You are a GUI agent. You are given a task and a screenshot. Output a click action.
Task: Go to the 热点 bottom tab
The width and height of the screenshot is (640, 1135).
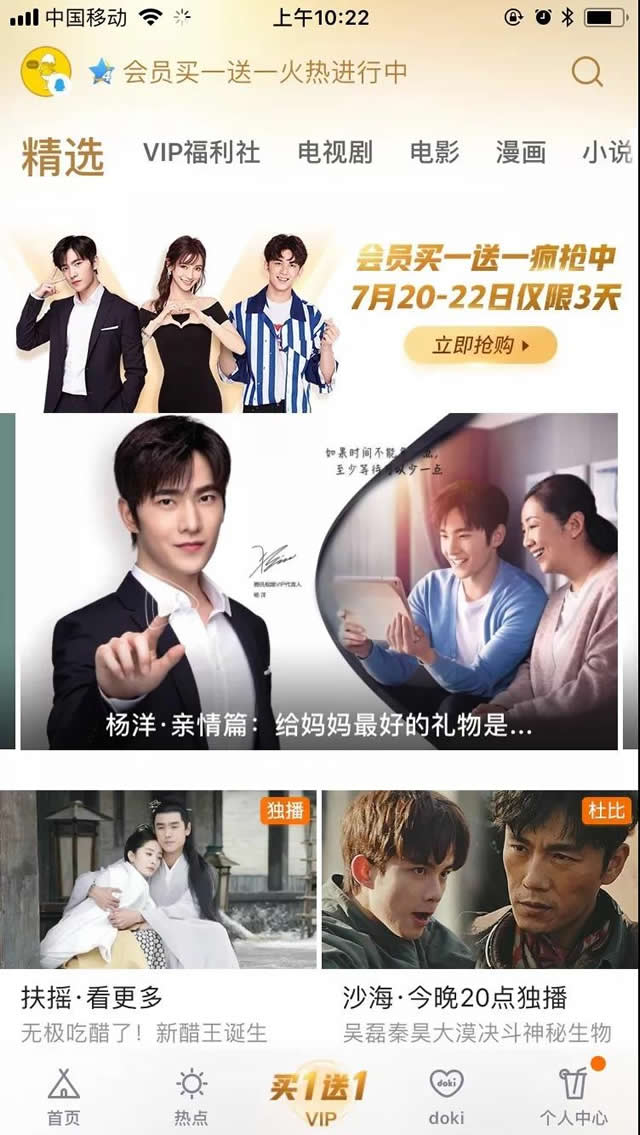pyautogui.click(x=191, y=1096)
